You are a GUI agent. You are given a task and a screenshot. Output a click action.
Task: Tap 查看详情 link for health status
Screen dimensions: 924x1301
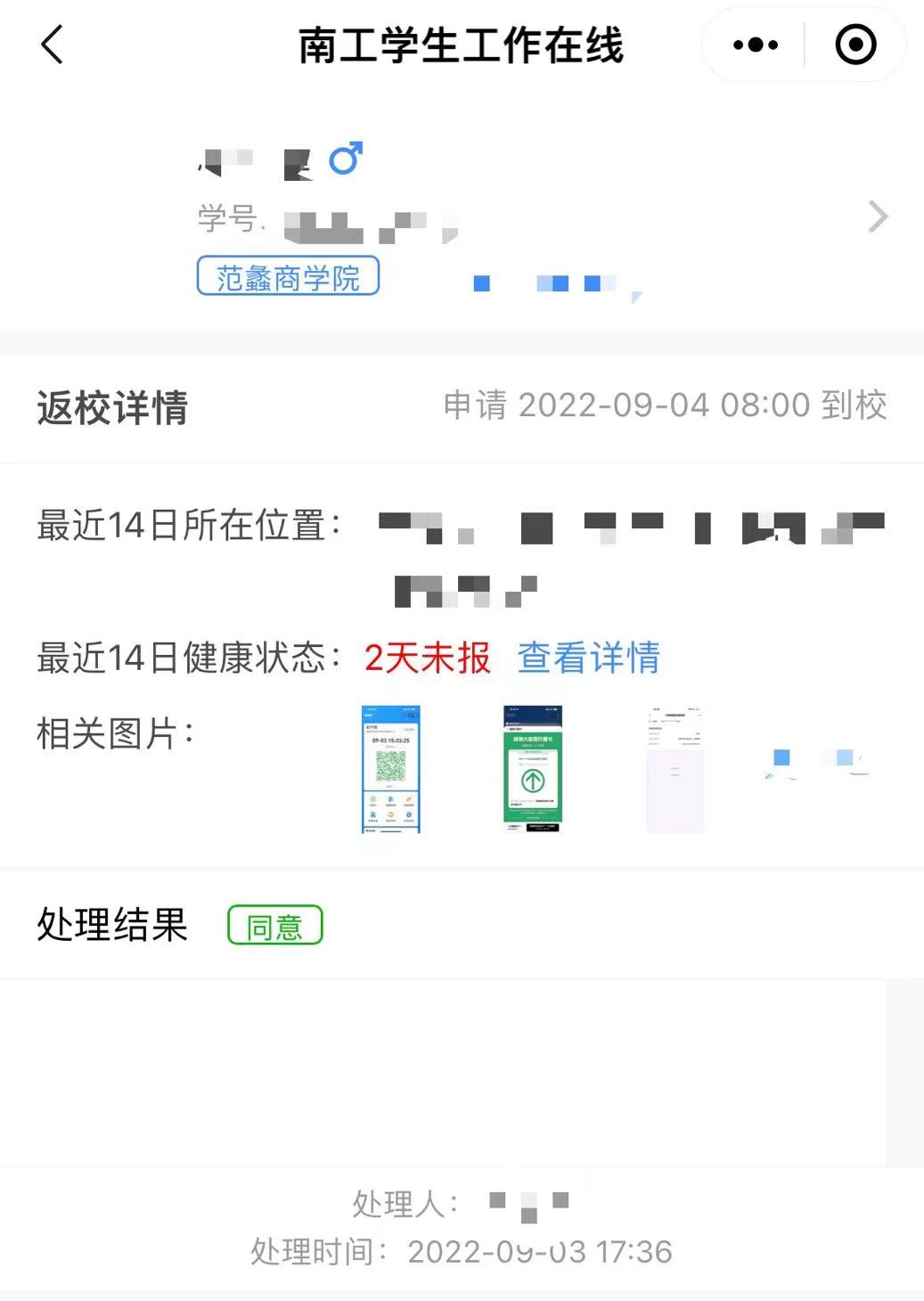click(x=588, y=658)
